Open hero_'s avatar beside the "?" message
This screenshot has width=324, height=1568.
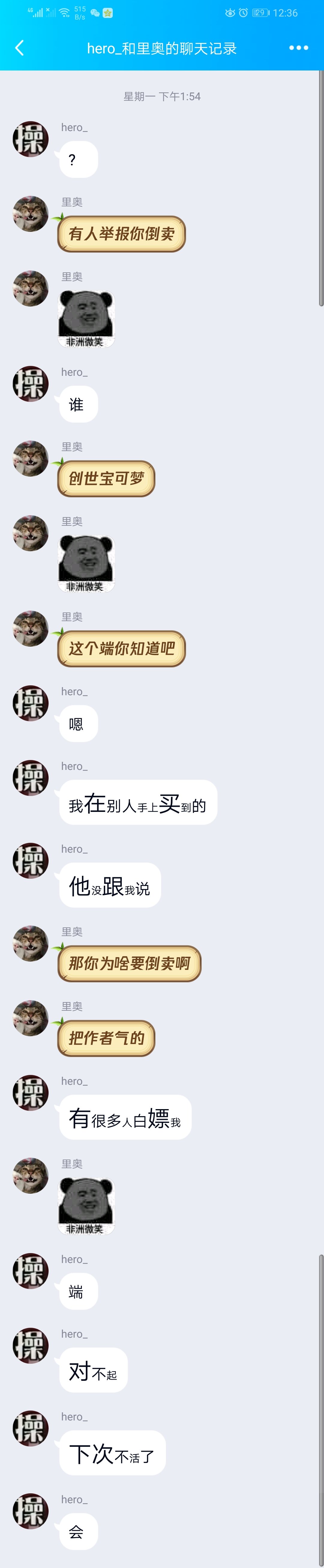pos(31,139)
